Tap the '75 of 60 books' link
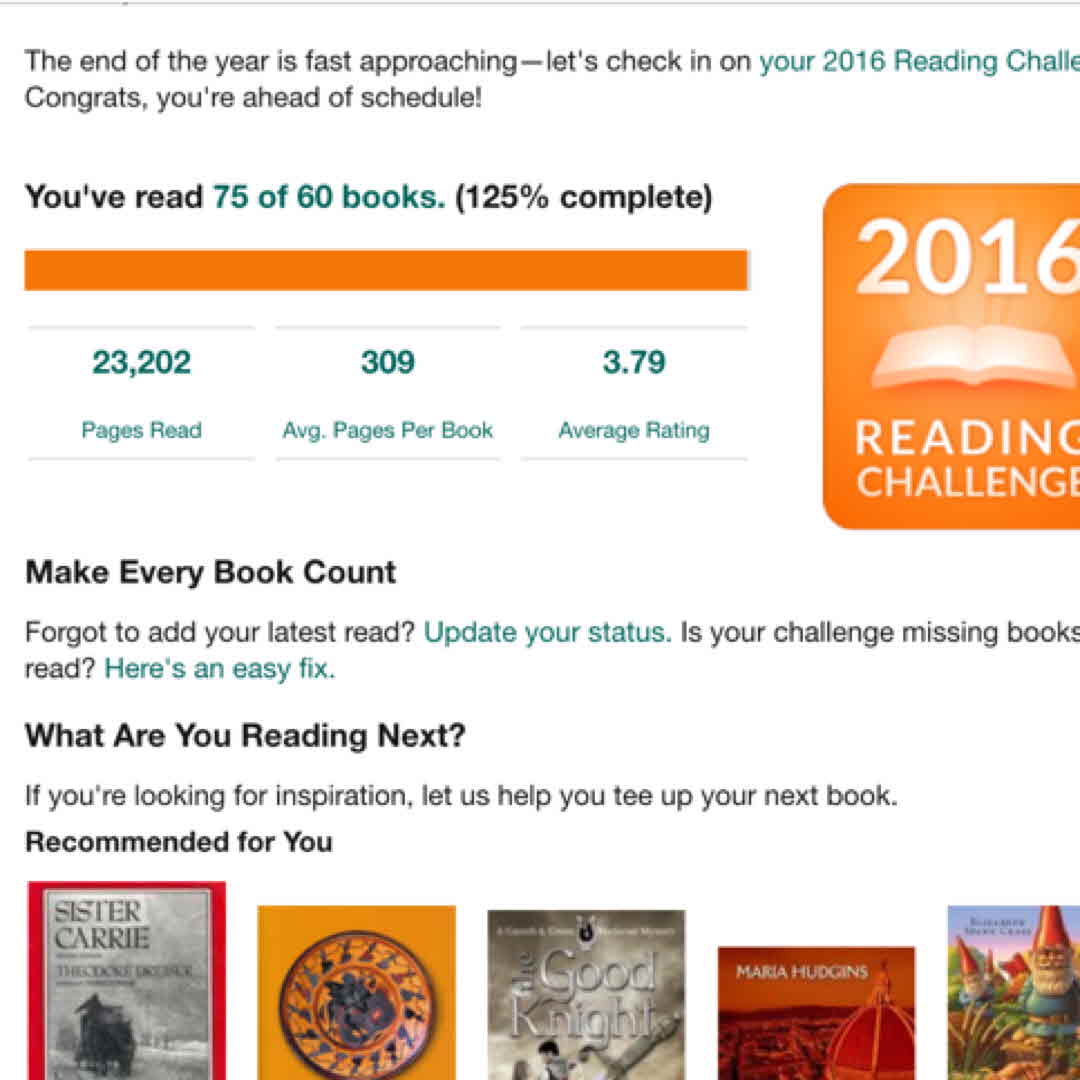1080x1080 pixels. [x=328, y=197]
